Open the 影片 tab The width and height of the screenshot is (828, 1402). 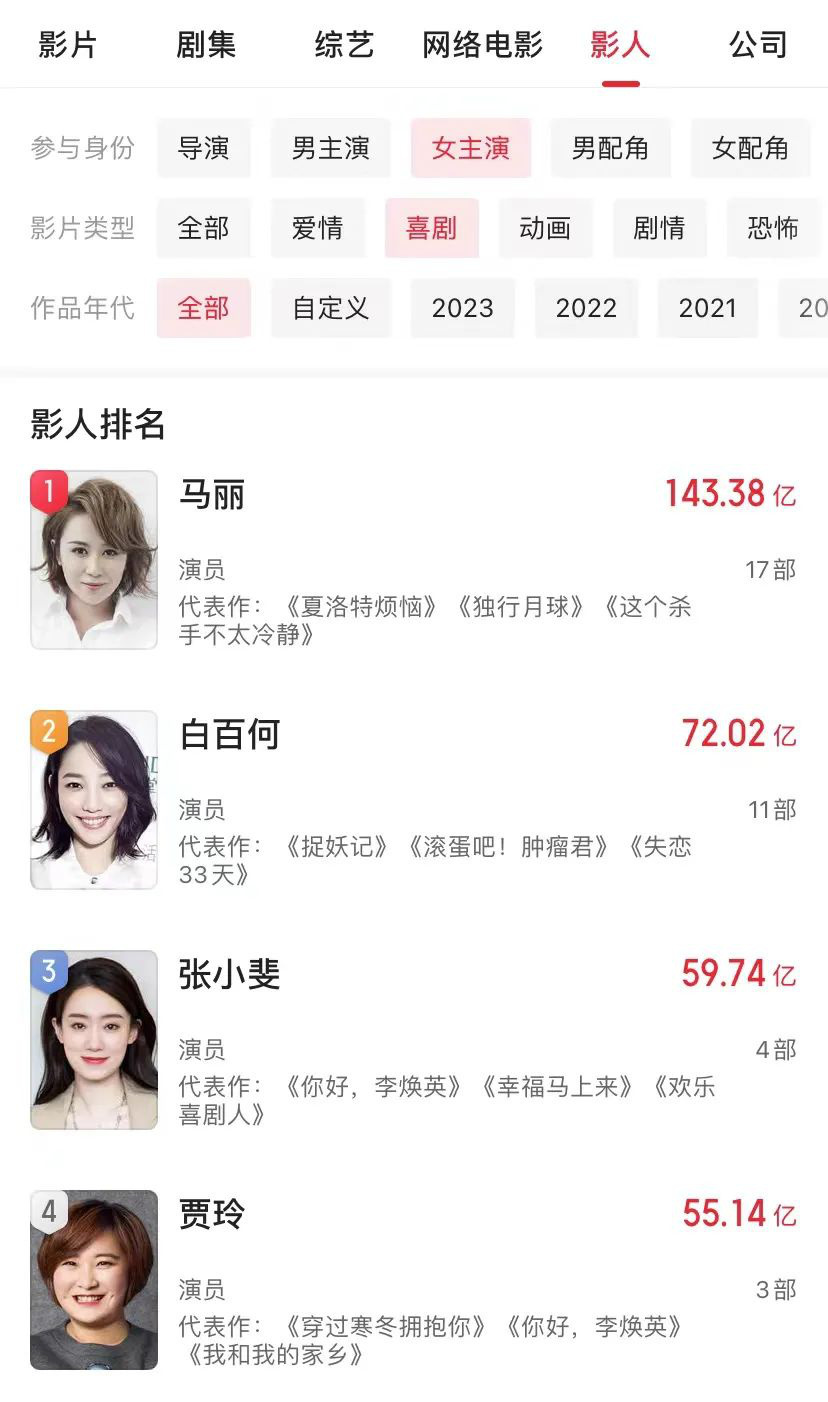click(x=65, y=45)
